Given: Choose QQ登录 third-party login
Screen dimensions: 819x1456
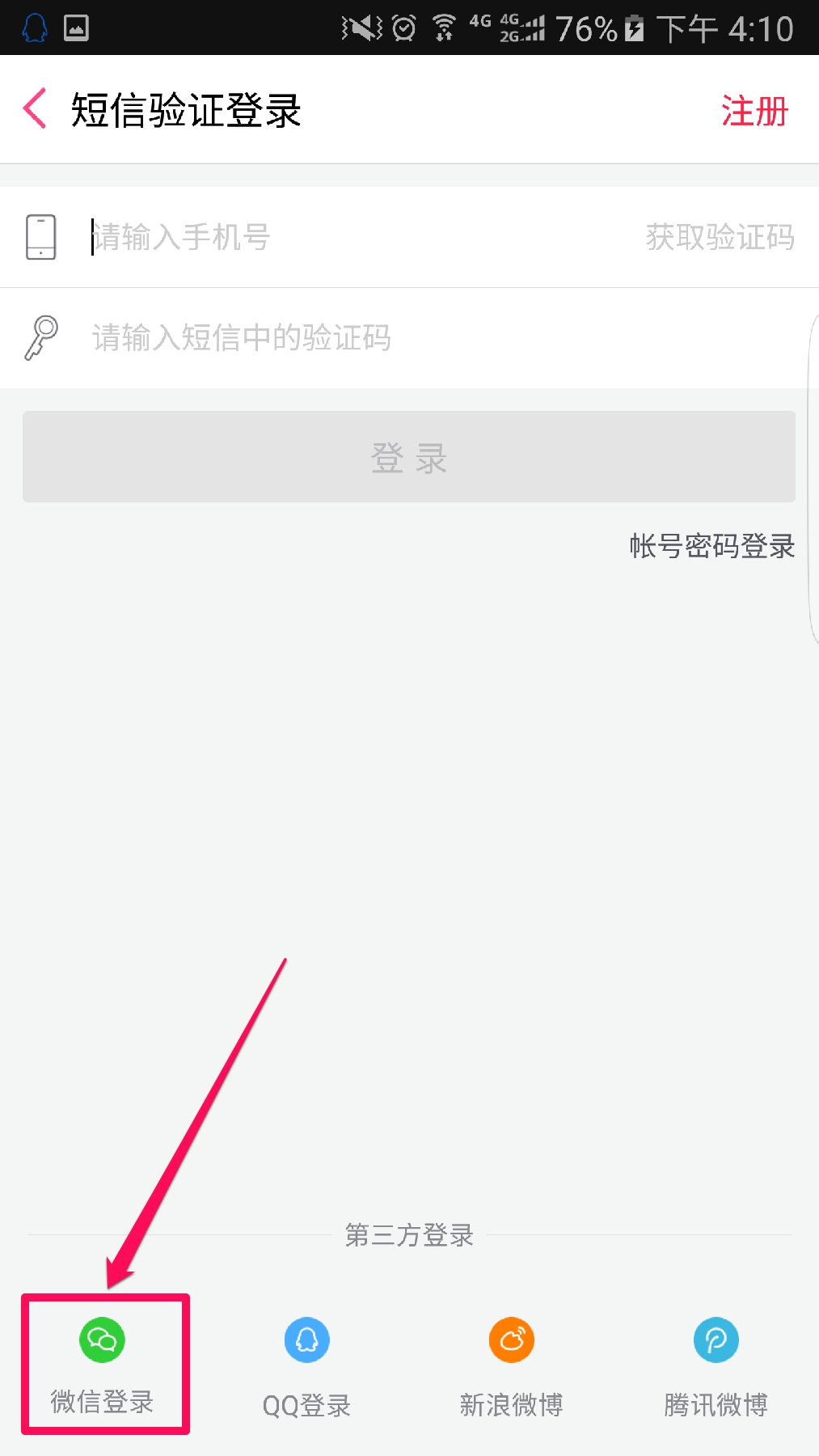Looking at the screenshot, I should 306,1364.
